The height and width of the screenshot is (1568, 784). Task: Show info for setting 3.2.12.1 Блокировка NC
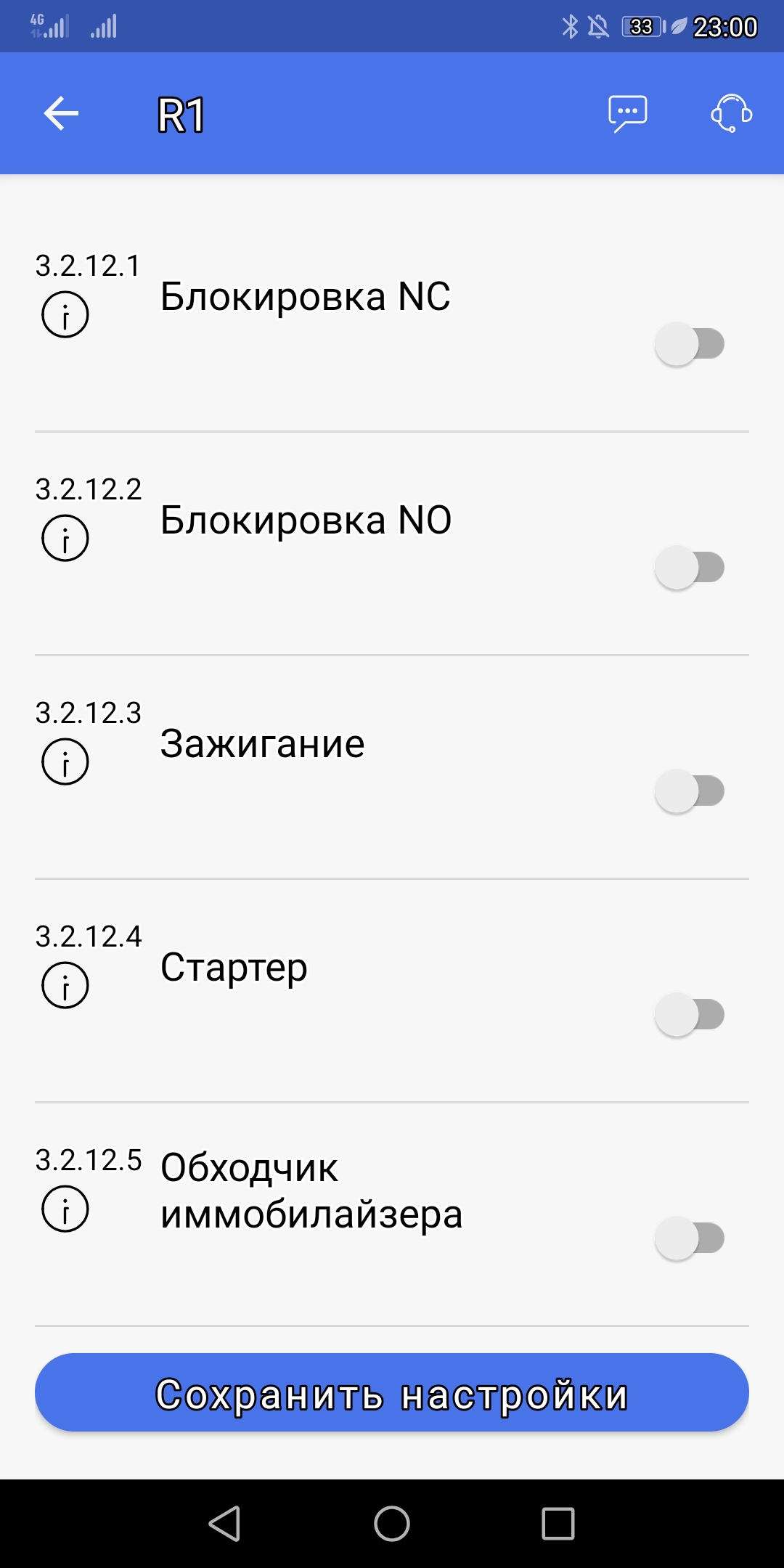point(65,315)
